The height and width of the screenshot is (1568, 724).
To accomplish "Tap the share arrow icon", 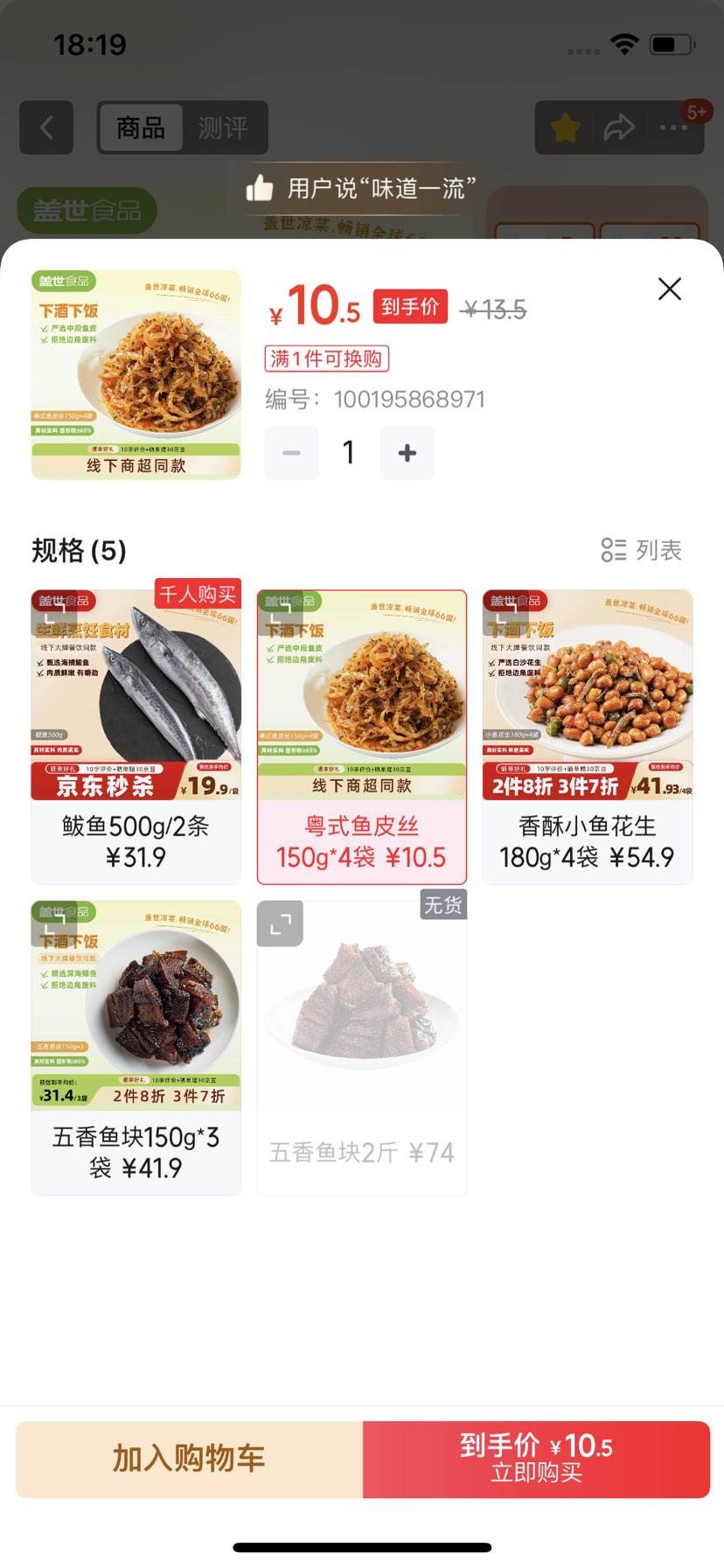I will (620, 127).
